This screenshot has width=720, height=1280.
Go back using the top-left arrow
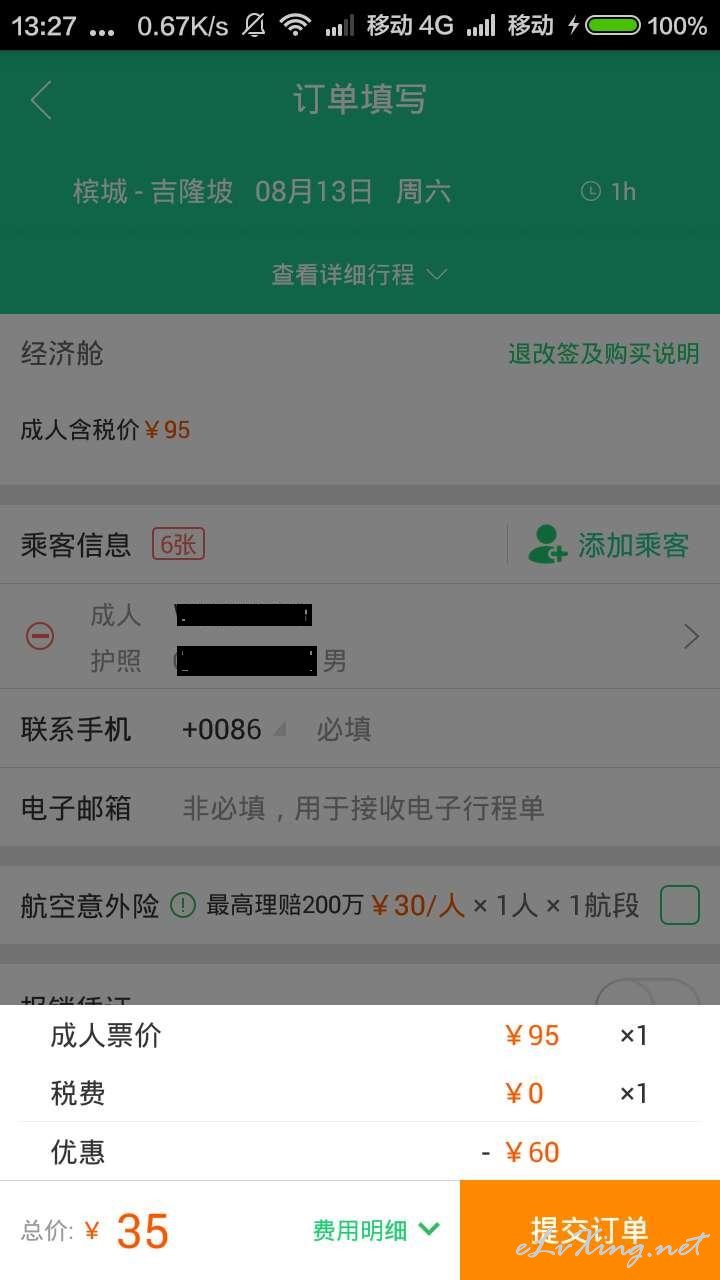(41, 100)
